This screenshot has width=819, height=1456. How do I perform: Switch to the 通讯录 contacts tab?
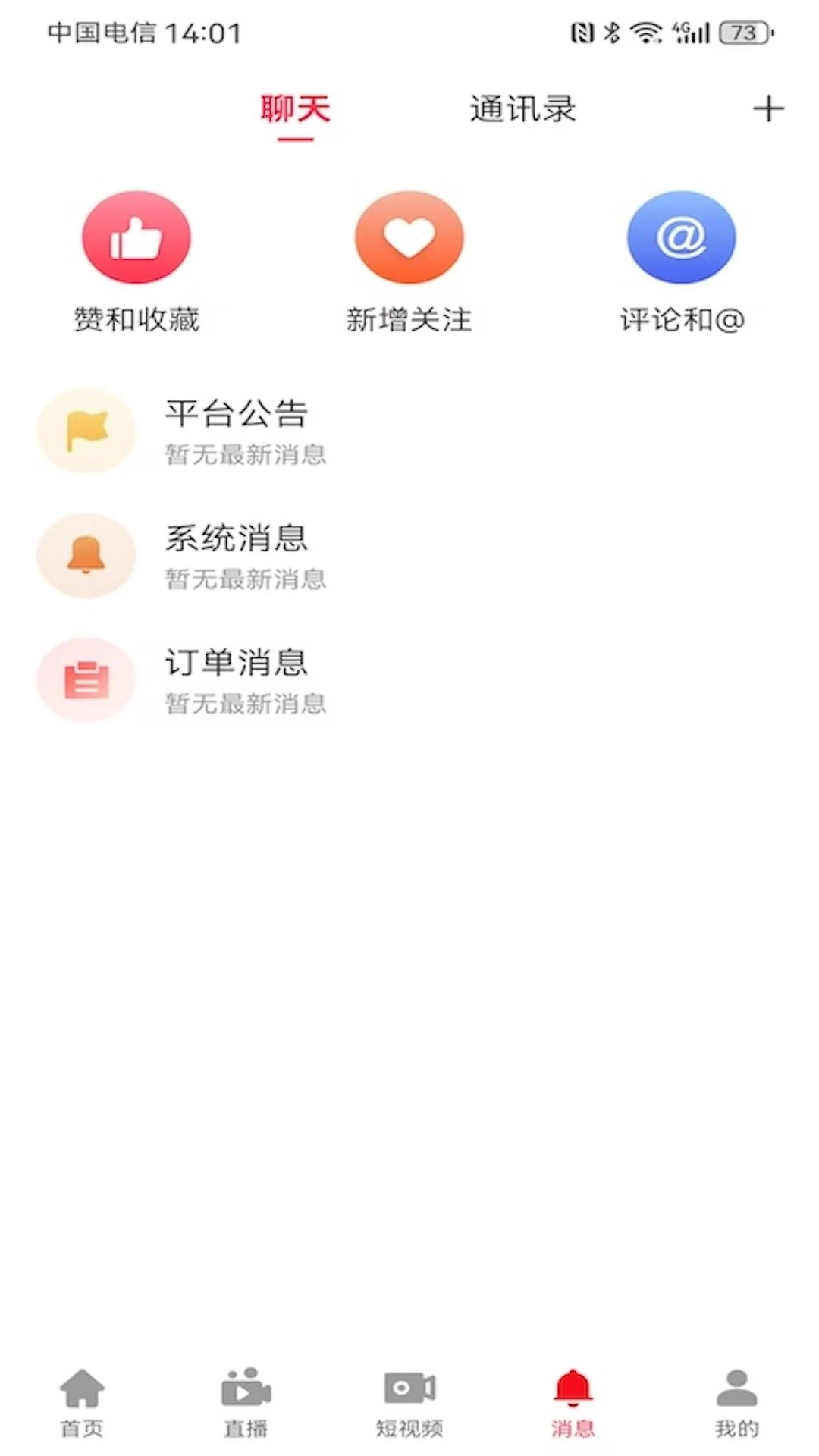click(x=522, y=110)
